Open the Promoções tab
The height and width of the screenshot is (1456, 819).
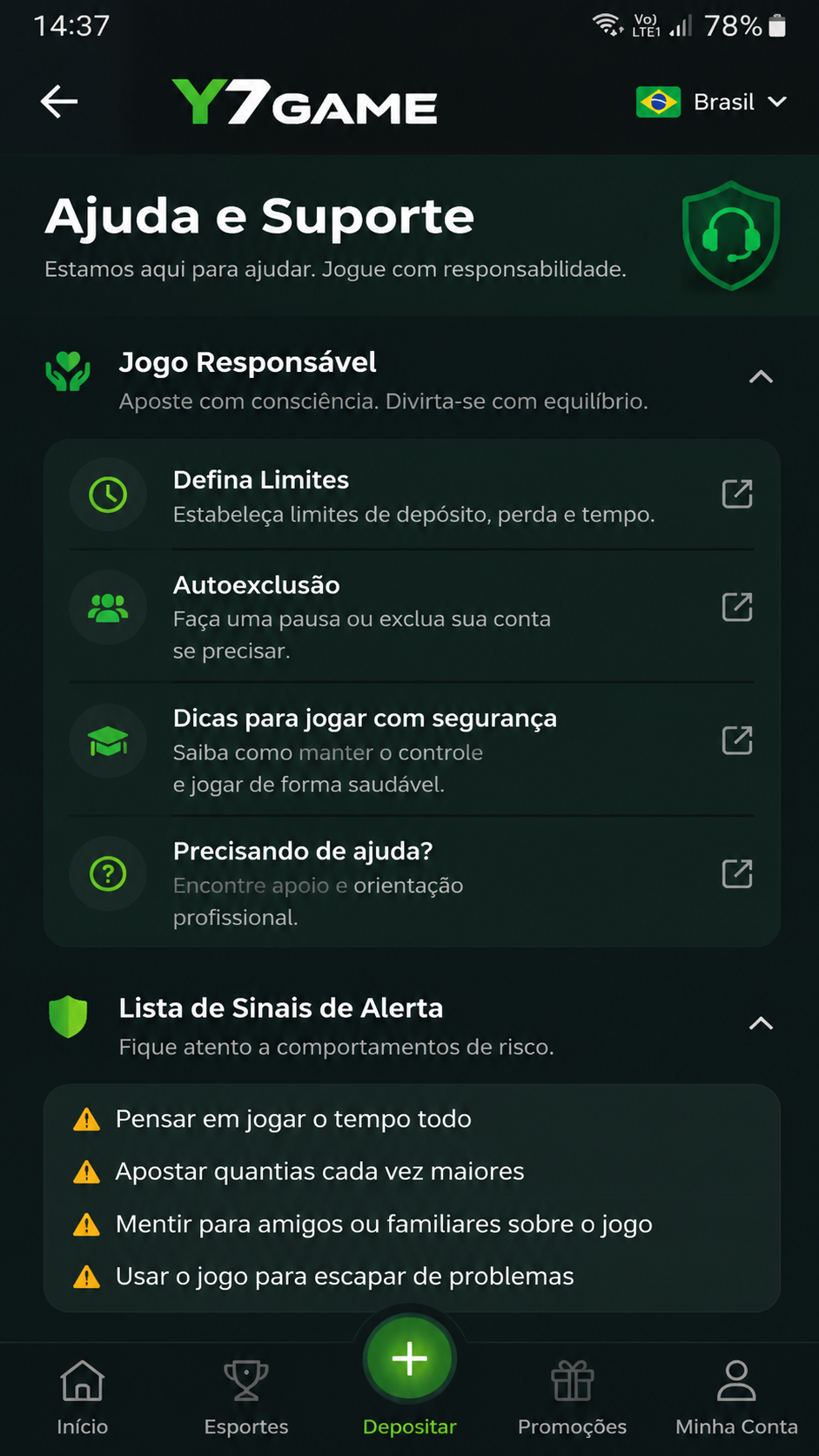pyautogui.click(x=573, y=1398)
